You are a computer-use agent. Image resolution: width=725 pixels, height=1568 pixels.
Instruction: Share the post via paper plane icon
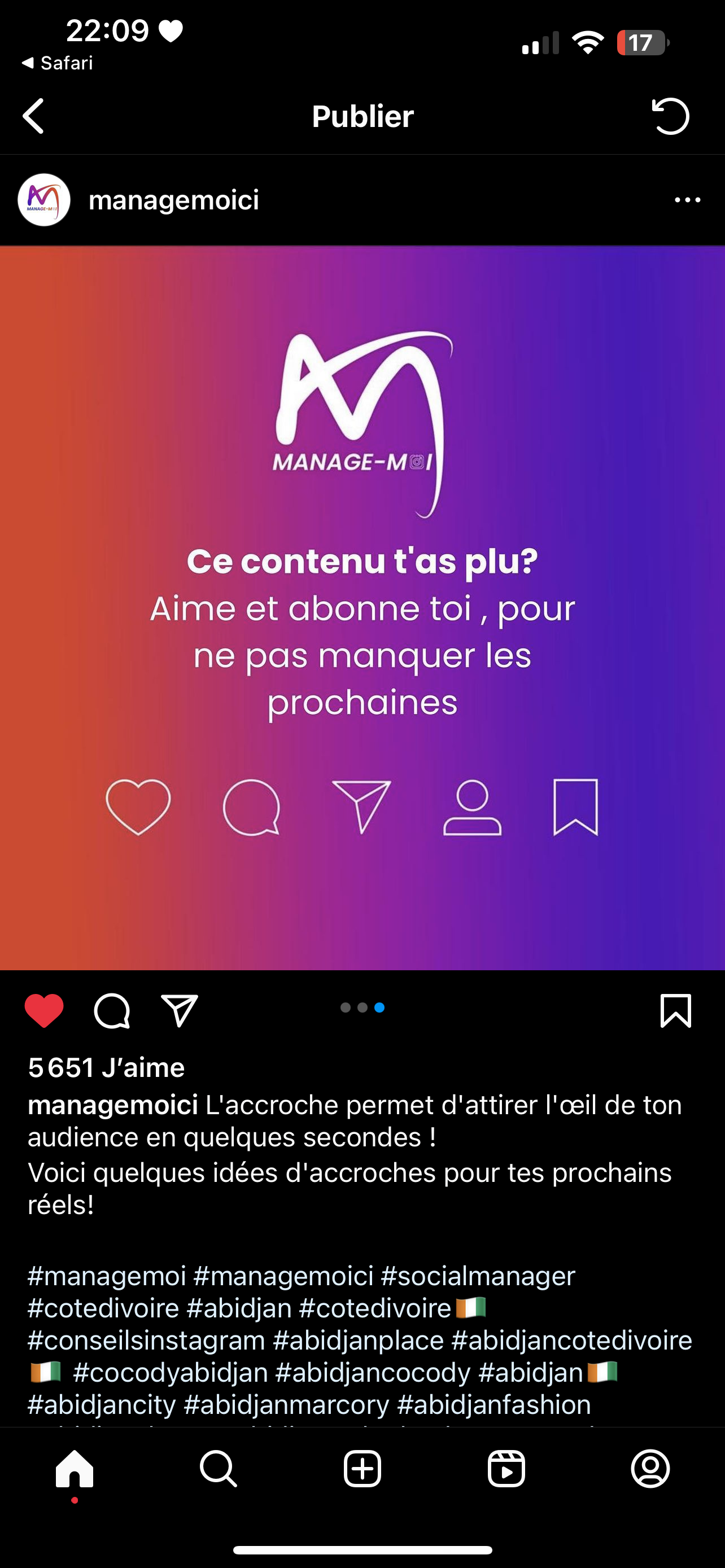click(x=180, y=1011)
